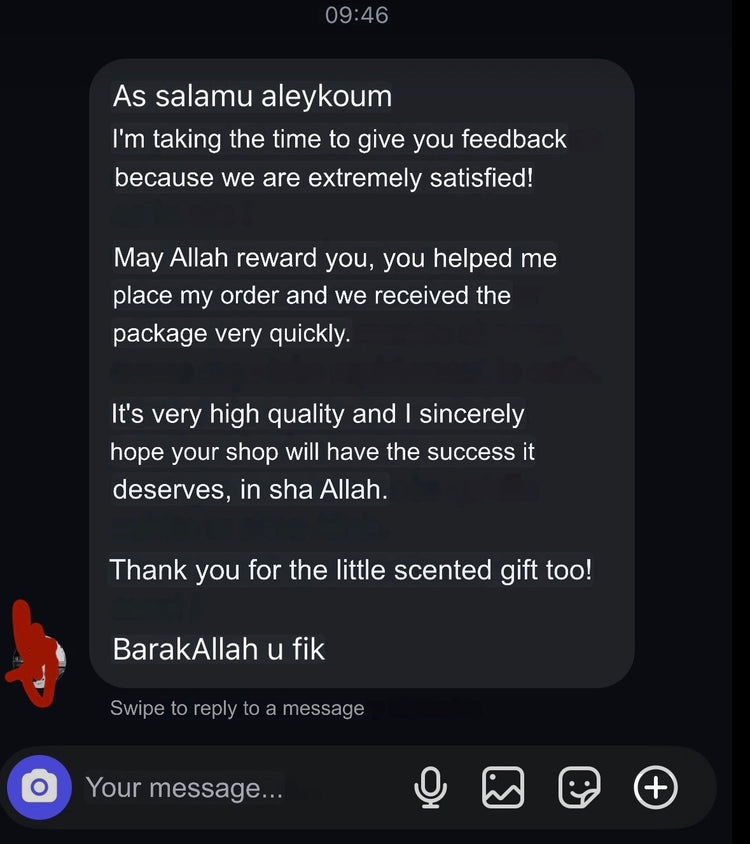Open the camera from the message bar
Viewport: 750px width, 844px height.
(40, 787)
